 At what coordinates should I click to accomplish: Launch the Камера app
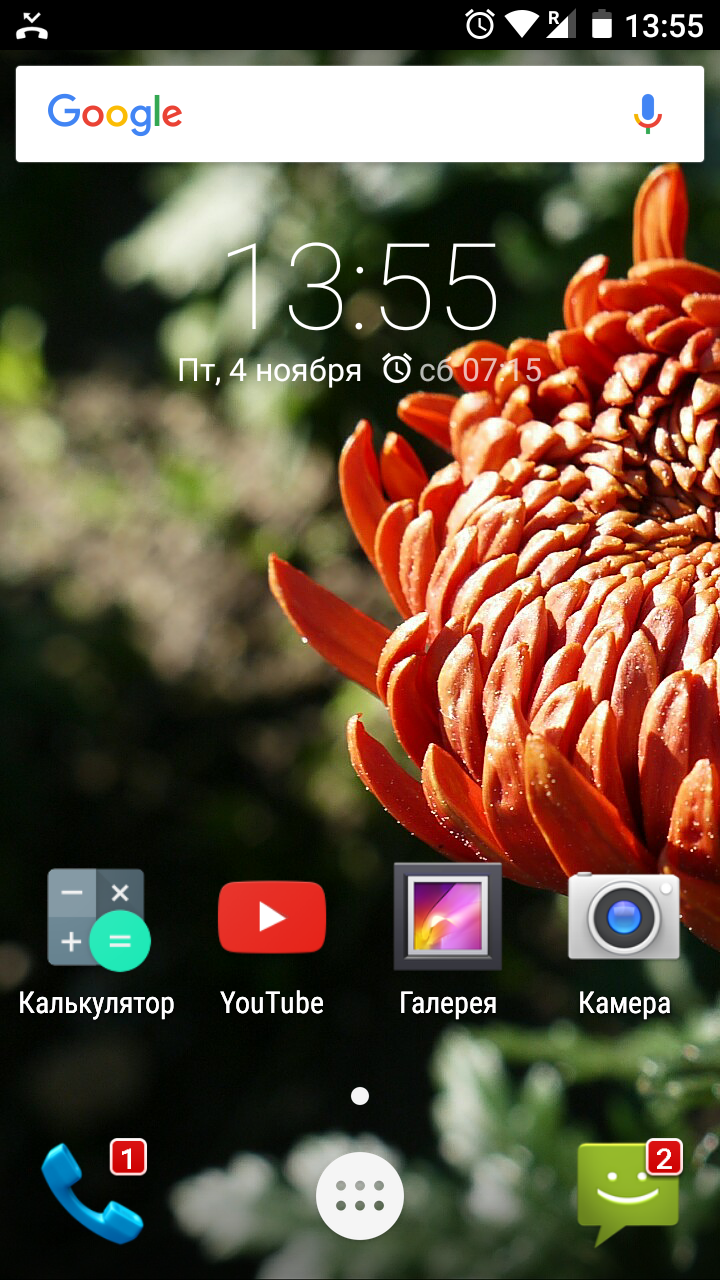[x=623, y=918]
